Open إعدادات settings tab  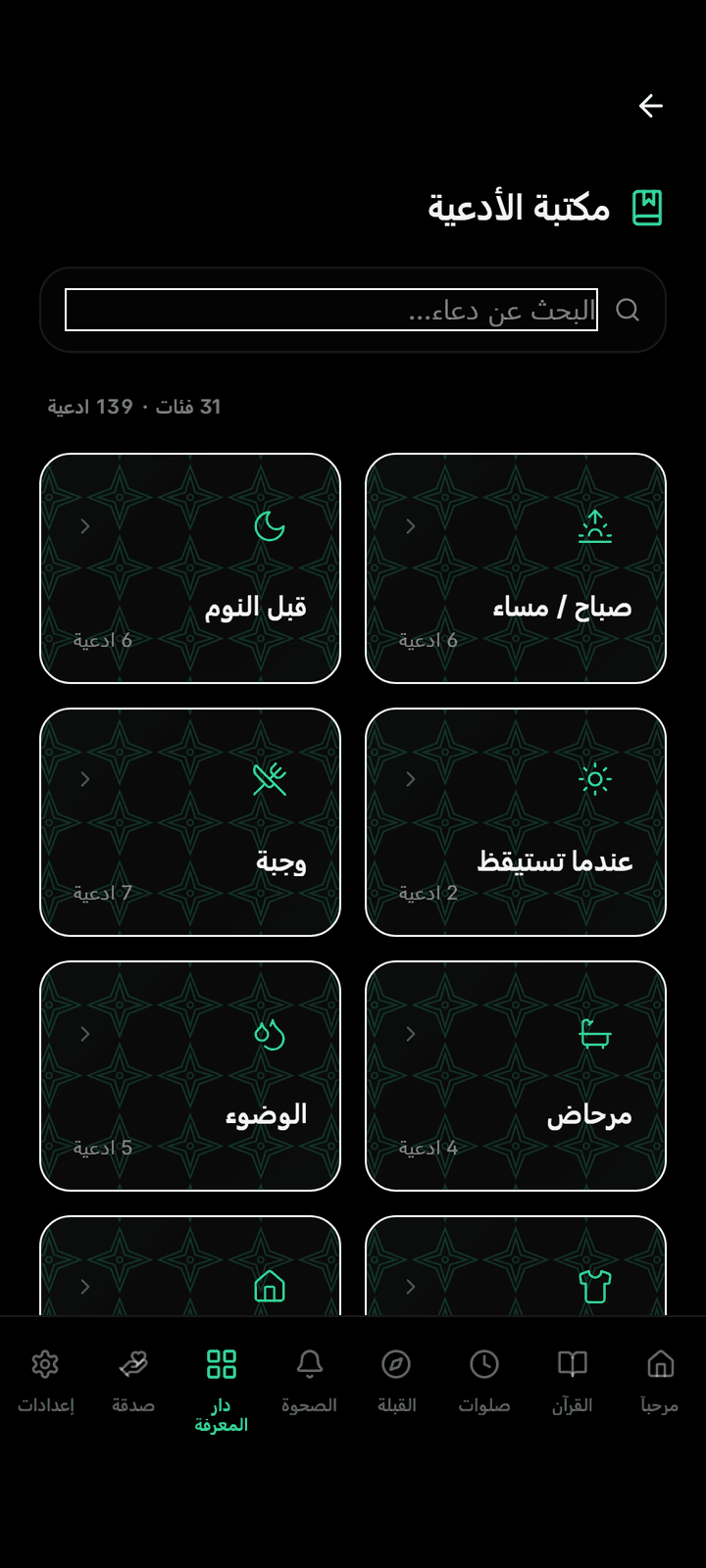45,1380
